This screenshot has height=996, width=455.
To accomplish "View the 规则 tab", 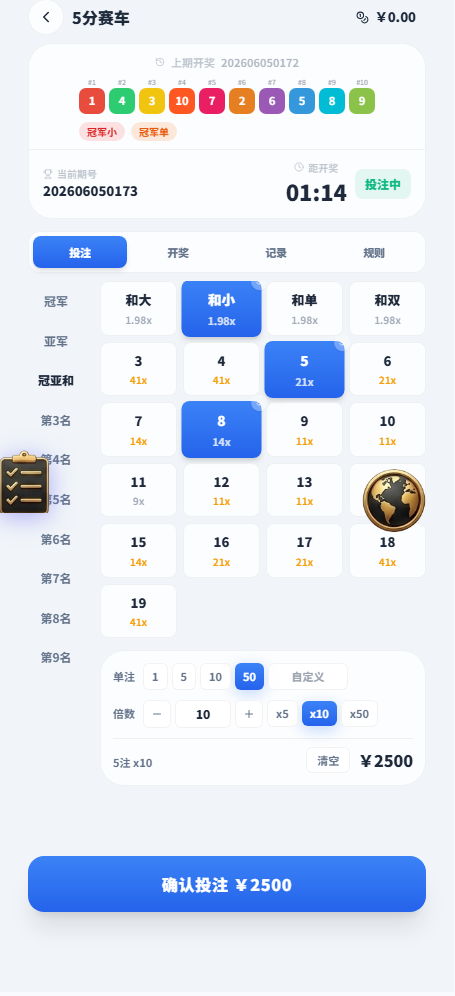I will point(374,253).
